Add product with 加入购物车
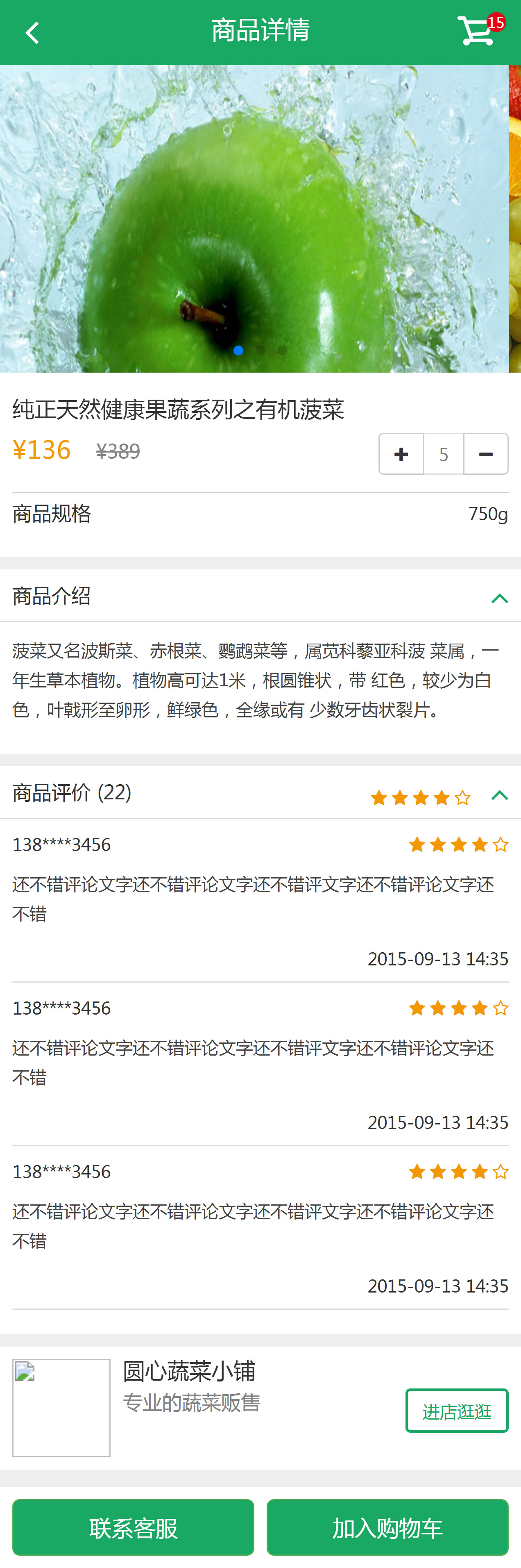 click(387, 1527)
